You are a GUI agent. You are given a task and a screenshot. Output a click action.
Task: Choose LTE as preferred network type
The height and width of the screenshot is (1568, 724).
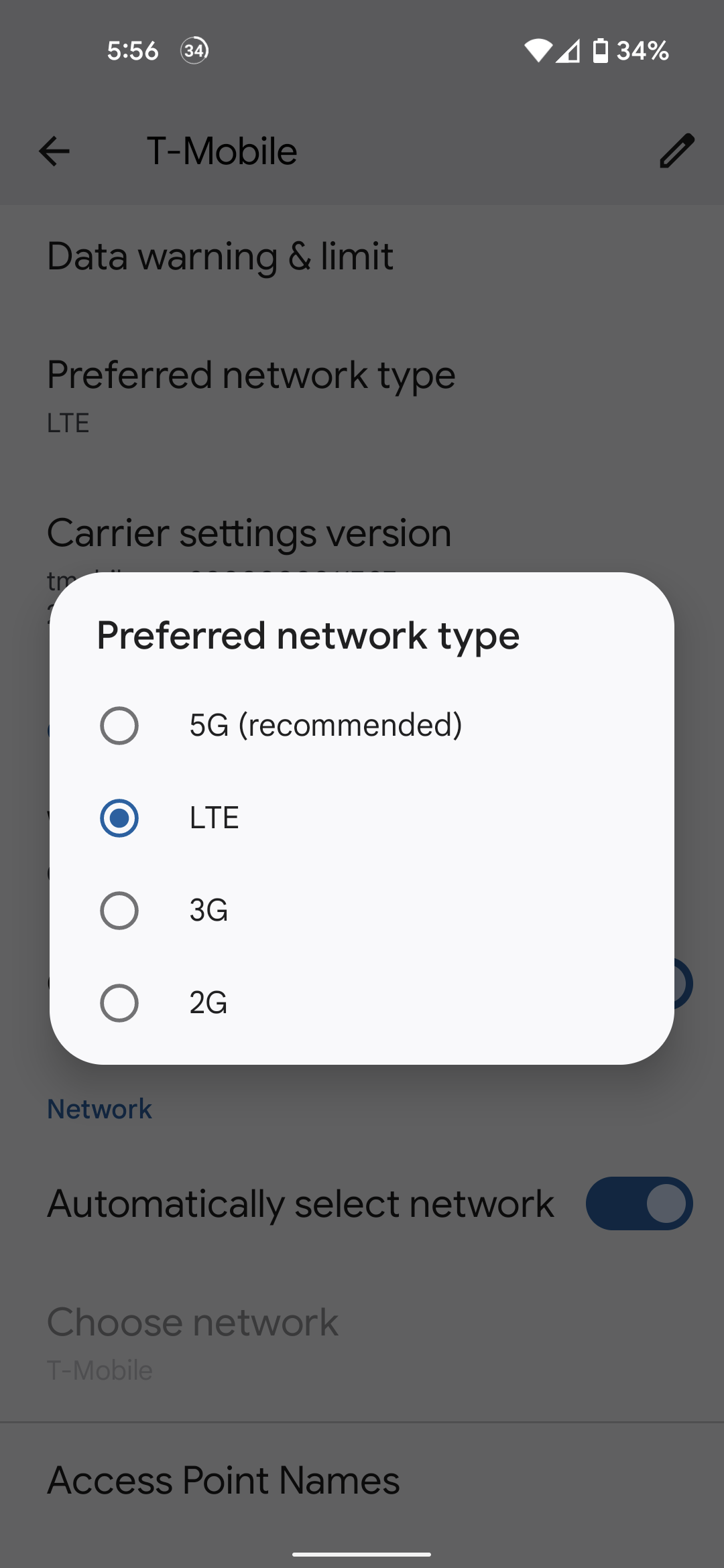[119, 818]
